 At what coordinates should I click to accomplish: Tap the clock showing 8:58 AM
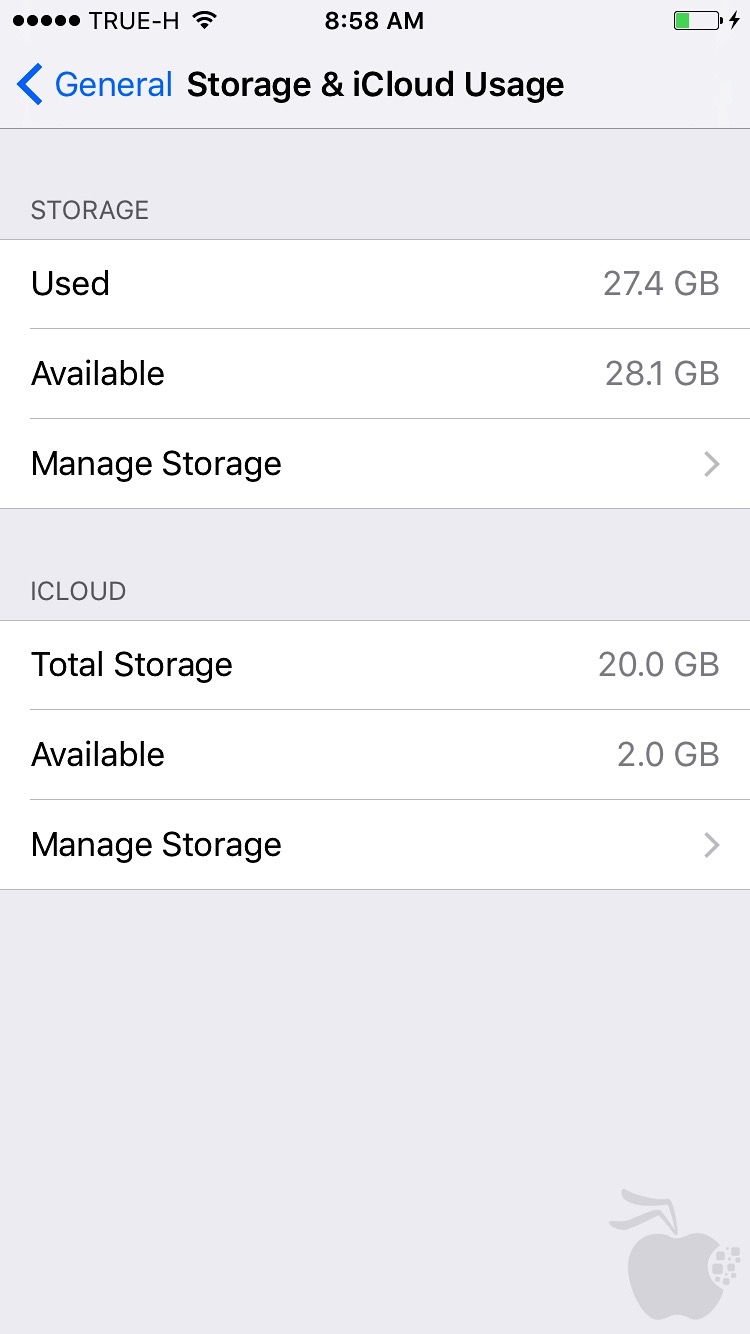pos(374,19)
